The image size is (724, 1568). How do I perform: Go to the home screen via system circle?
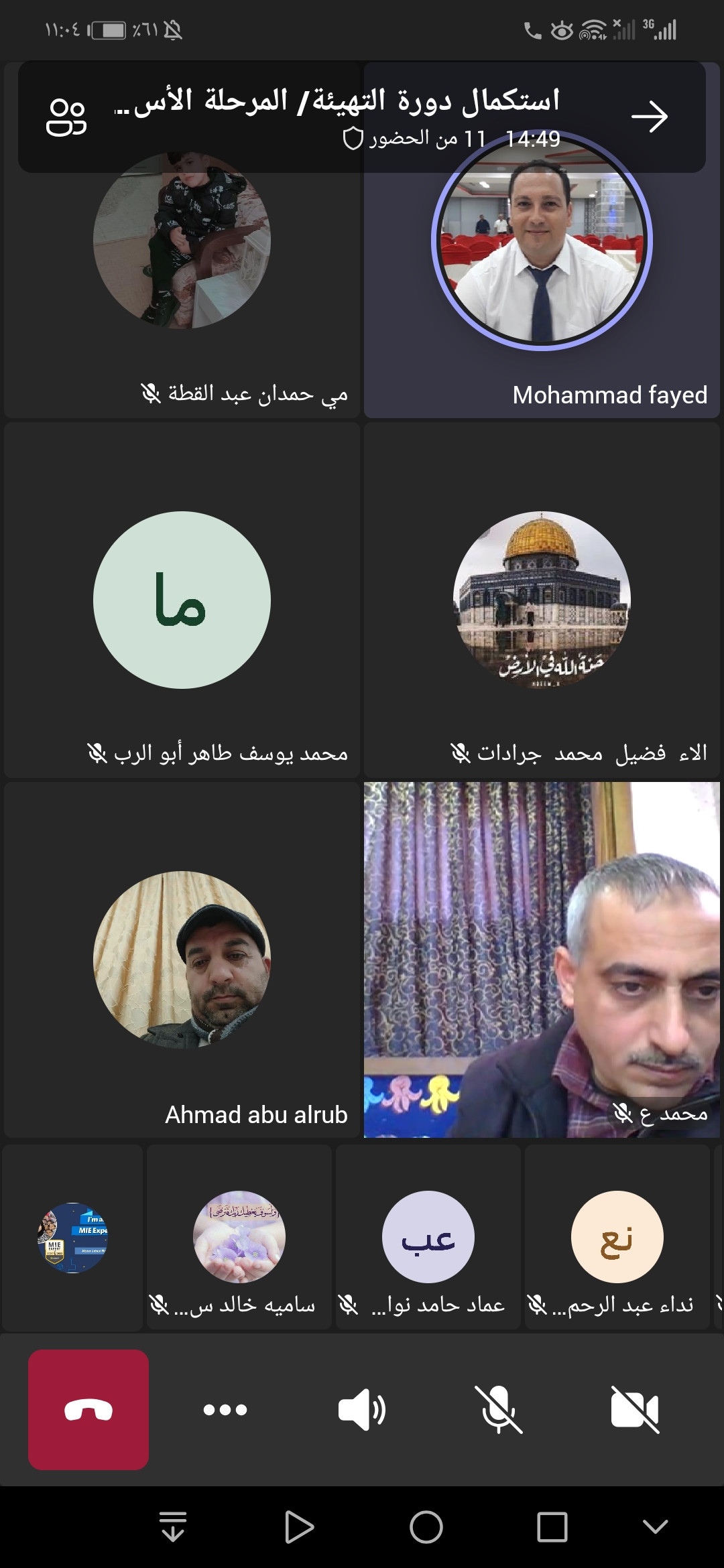(426, 1527)
